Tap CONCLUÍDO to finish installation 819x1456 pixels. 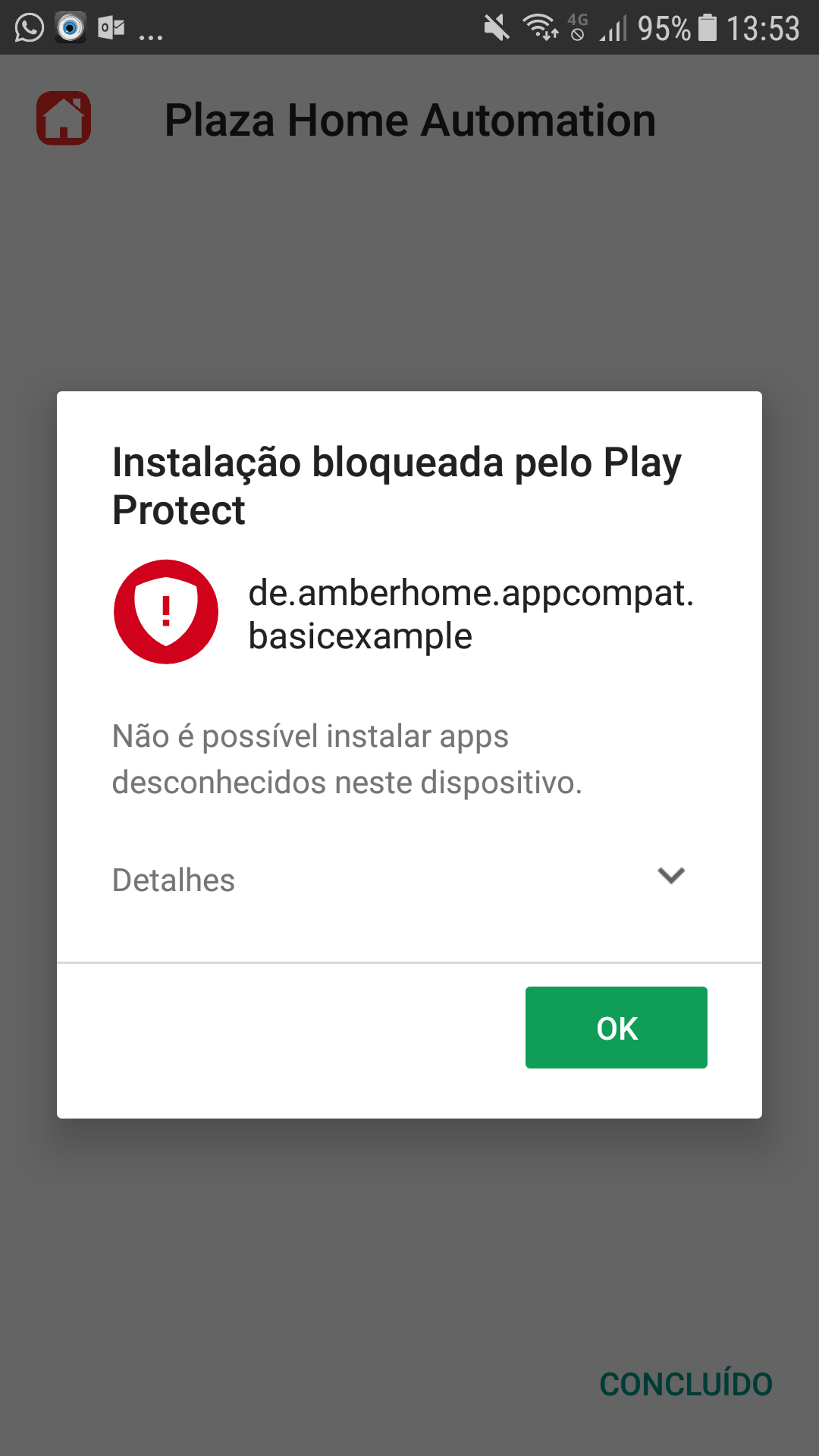tap(686, 1384)
